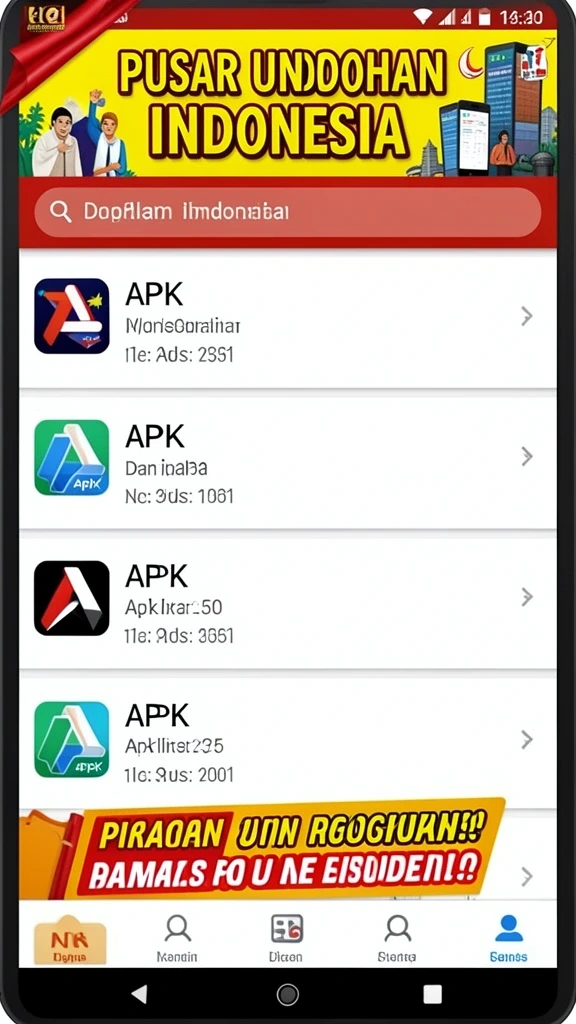The height and width of the screenshot is (1024, 576).
Task: Switch to the Stante tab
Action: (x=396, y=938)
